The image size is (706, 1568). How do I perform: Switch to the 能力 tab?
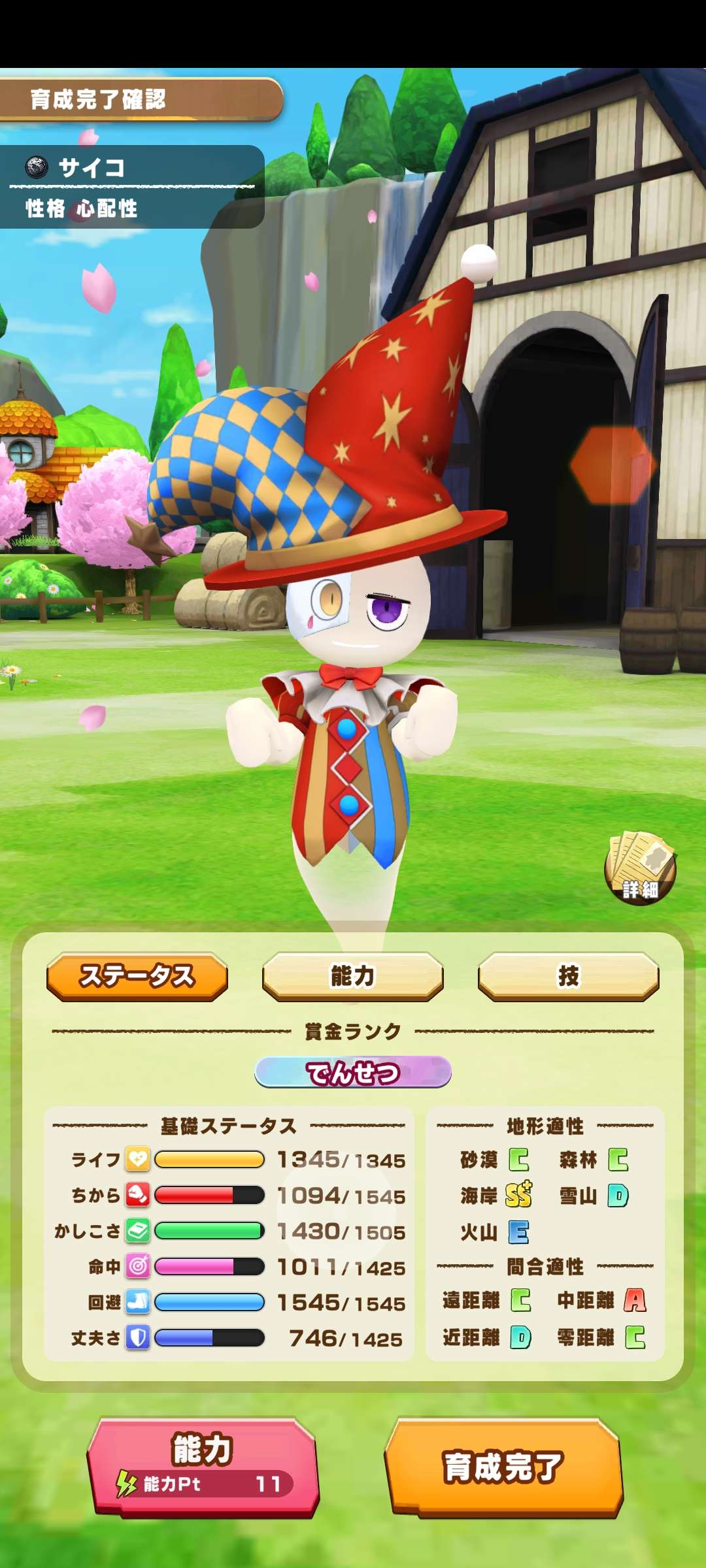tap(352, 976)
